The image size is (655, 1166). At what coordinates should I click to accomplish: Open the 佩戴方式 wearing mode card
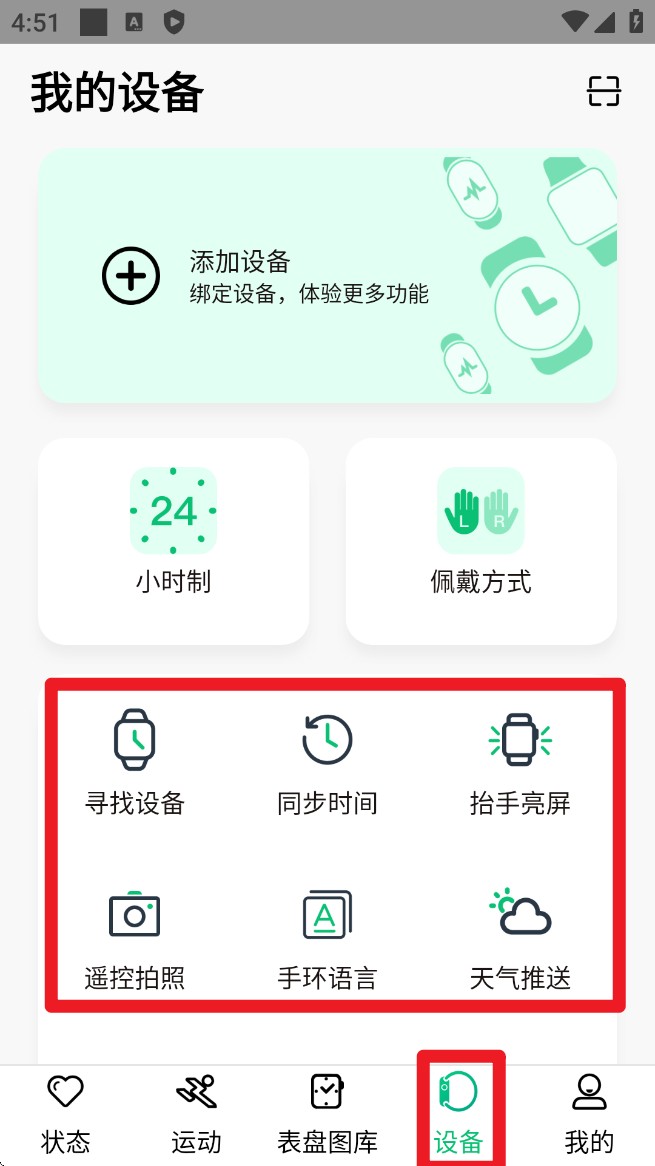click(x=481, y=540)
